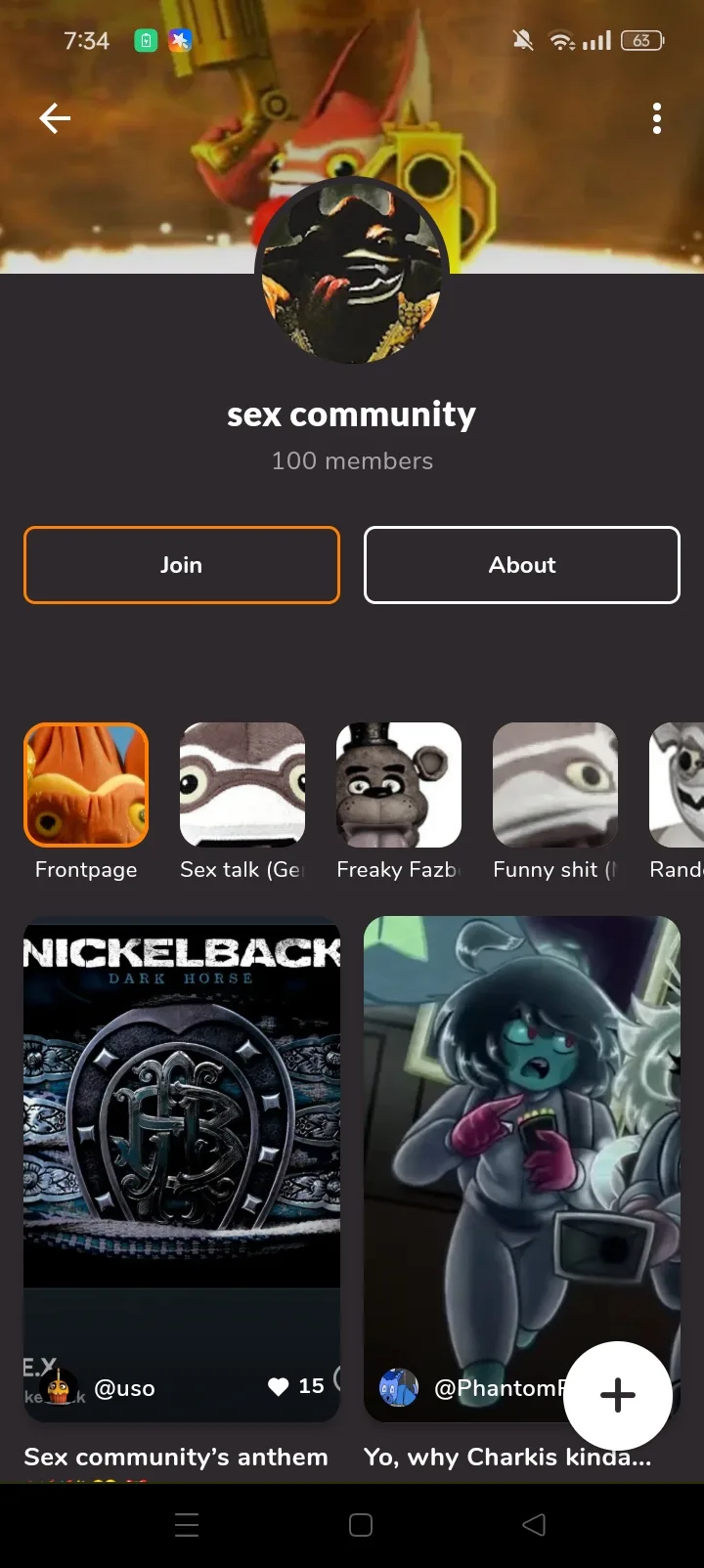Create a new post with plus button
This screenshot has height=1568, width=704.
pos(618,1395)
